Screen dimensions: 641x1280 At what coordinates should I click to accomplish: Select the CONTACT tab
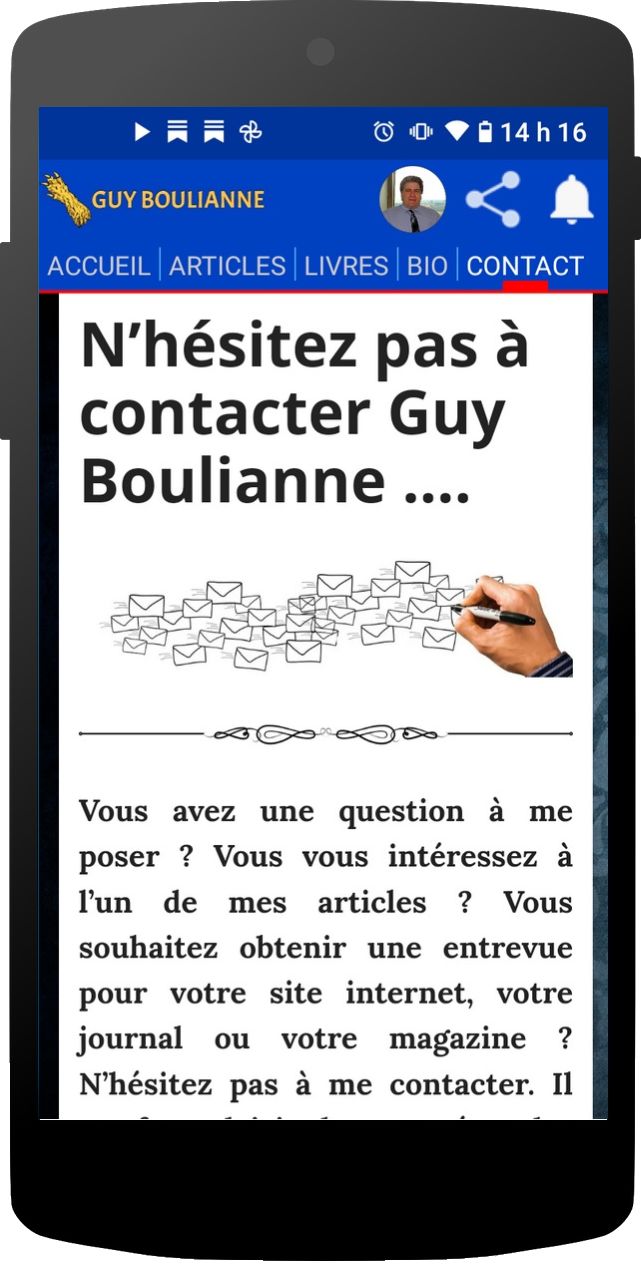coord(524,266)
